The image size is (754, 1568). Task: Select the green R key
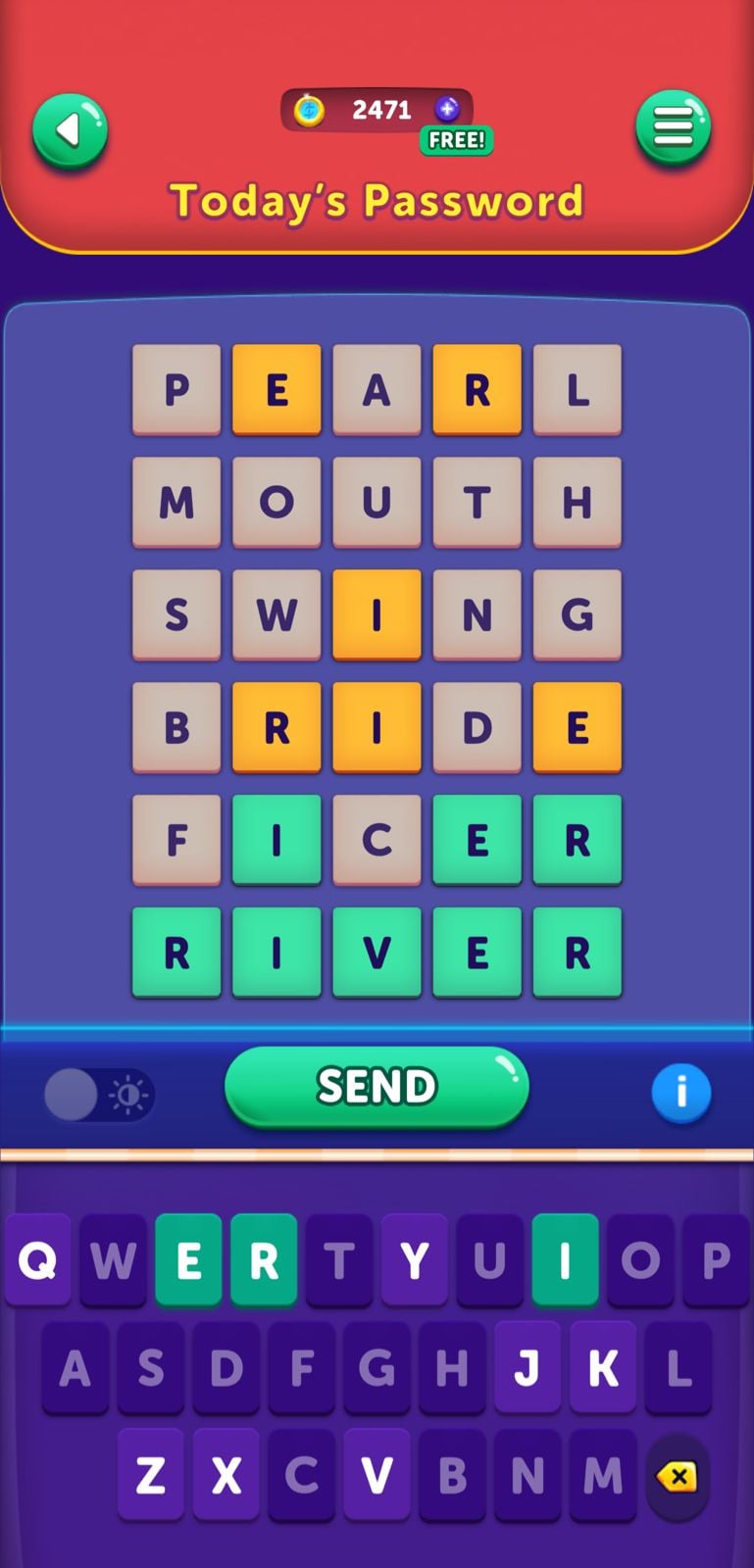click(264, 1260)
